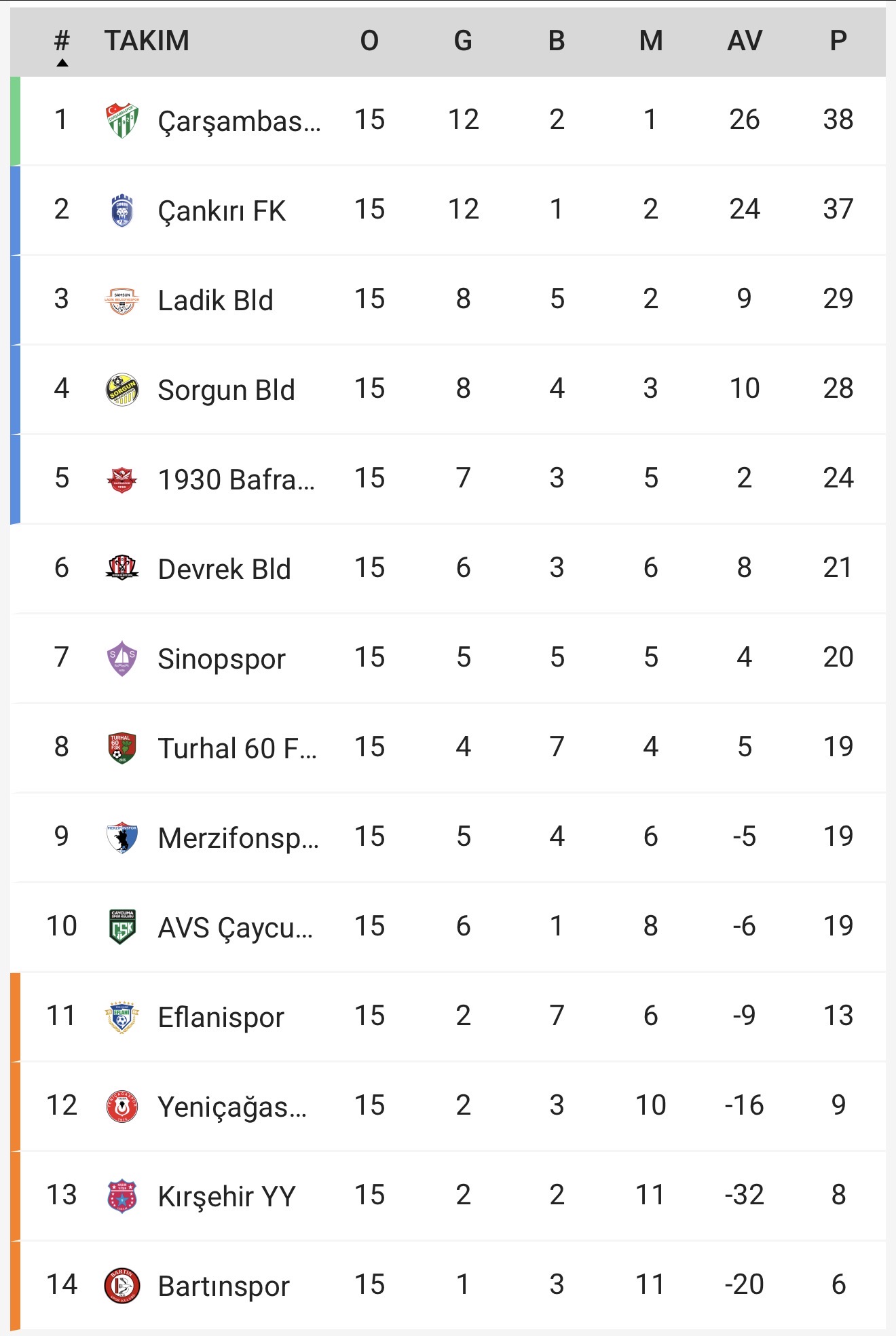Sort the table by P points column

[x=838, y=41]
